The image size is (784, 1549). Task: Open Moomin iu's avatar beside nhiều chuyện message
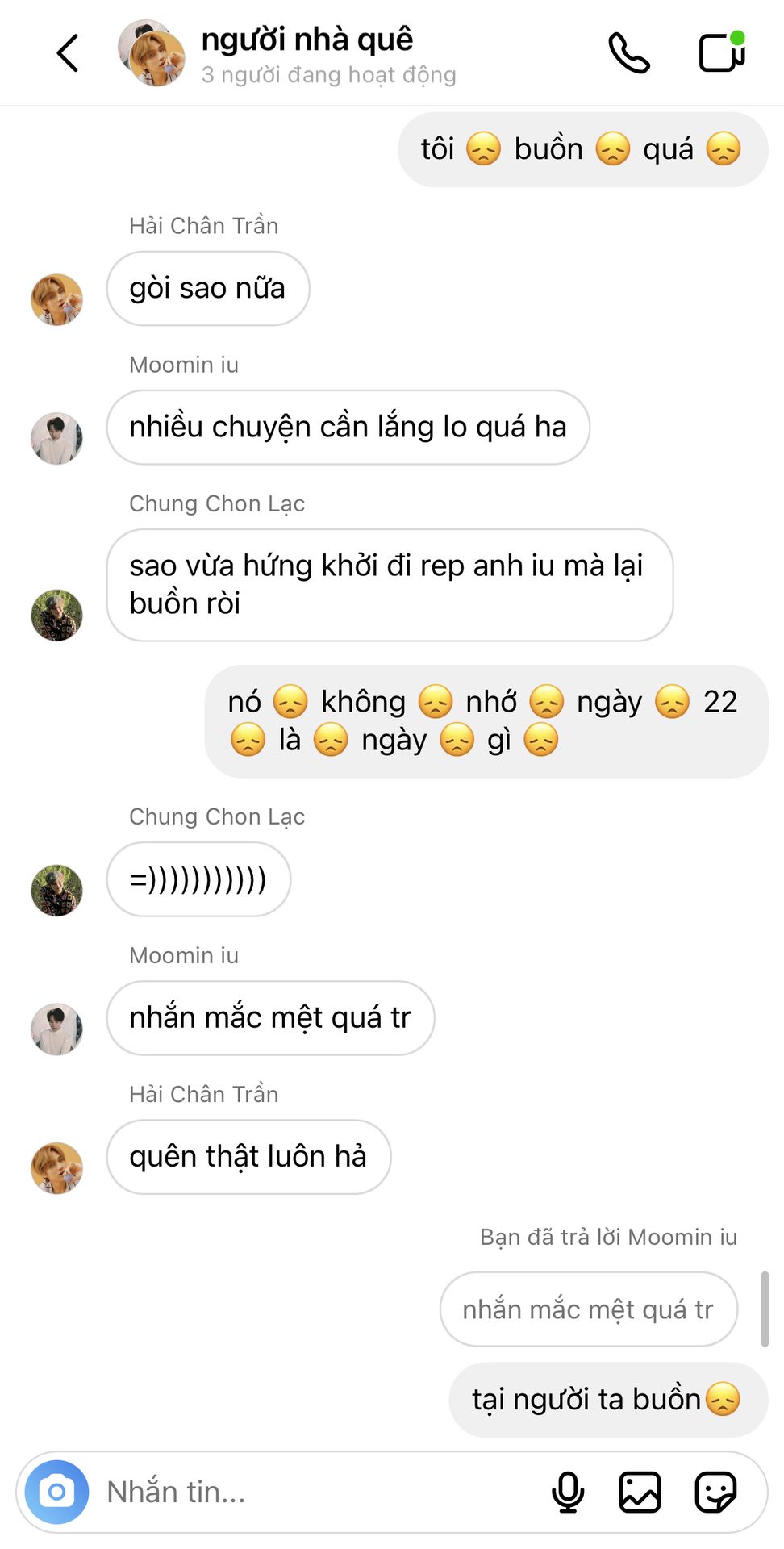56,438
